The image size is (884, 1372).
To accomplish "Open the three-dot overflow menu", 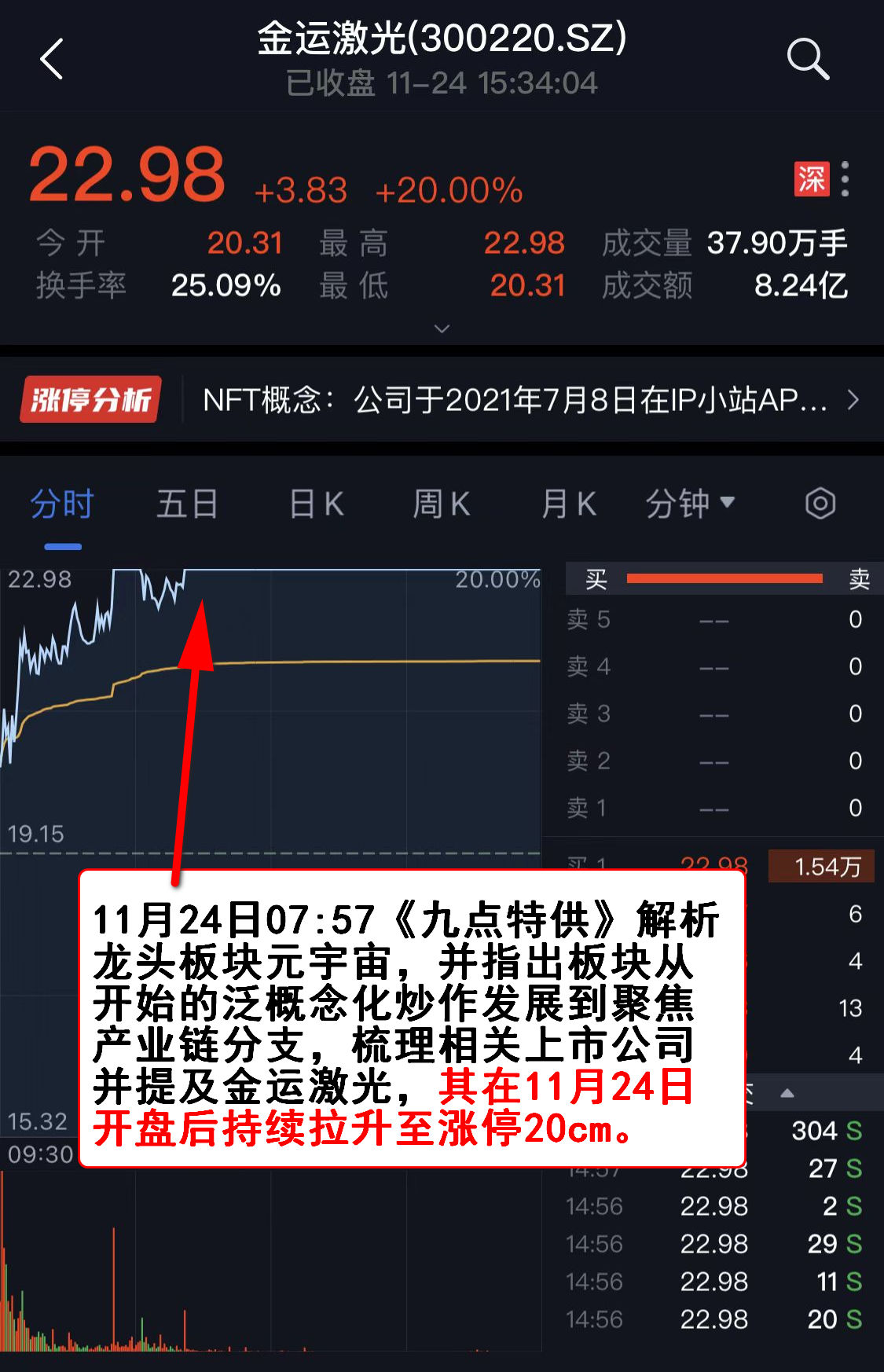I will click(x=845, y=179).
